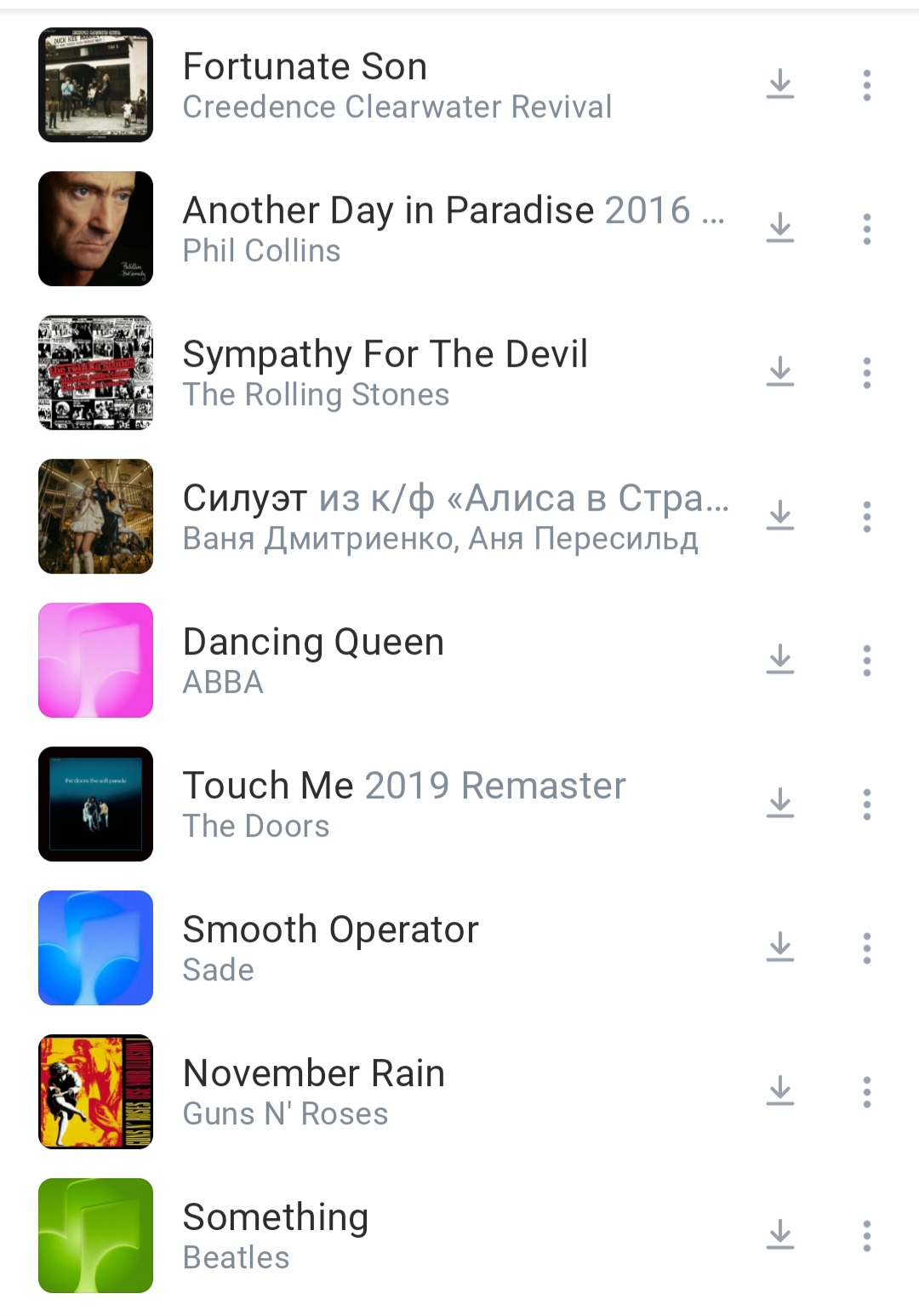Viewport: 919px width, 1316px height.
Task: Open three-dot menu for Sympathy For The Devil
Action: click(866, 373)
